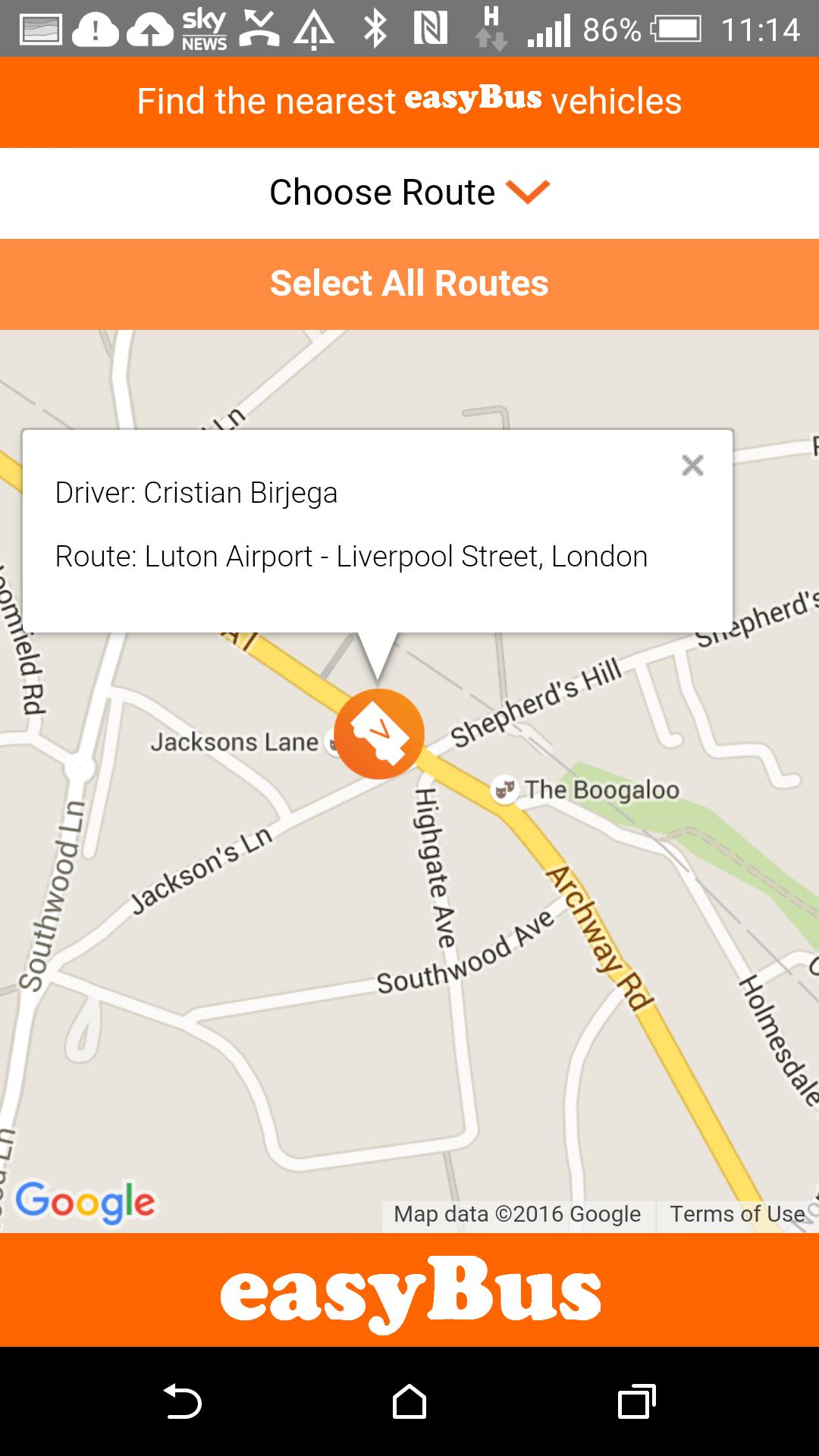This screenshot has height=1456, width=819.
Task: Expand the Choose Route dropdown
Action: 409,193
